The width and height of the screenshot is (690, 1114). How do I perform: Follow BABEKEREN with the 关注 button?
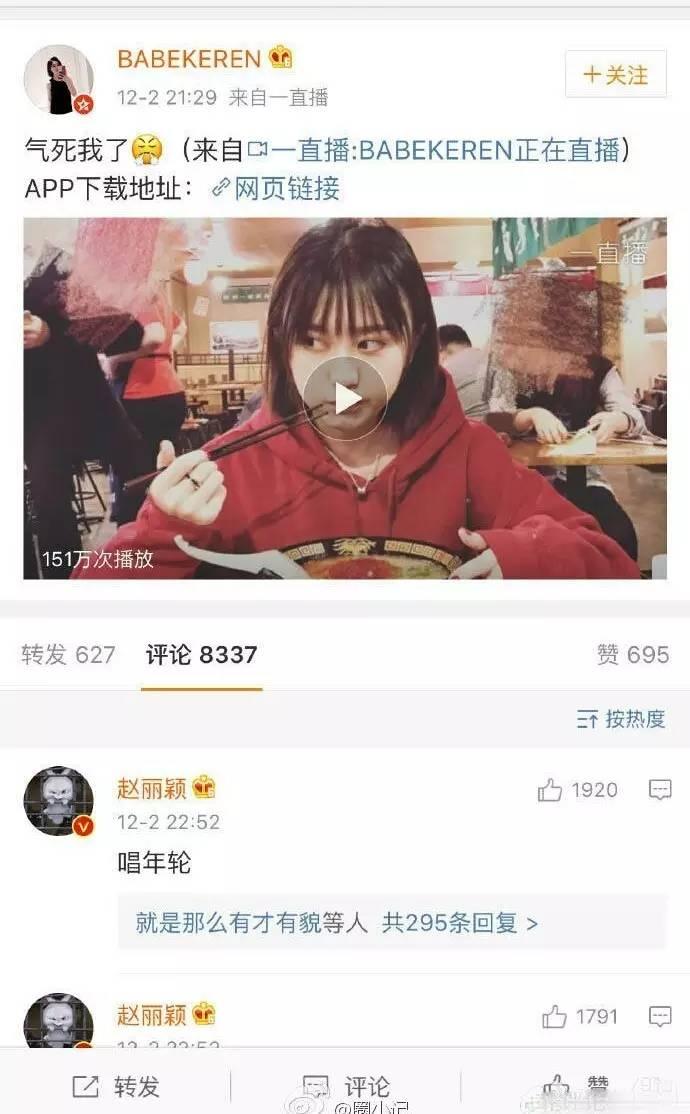615,75
